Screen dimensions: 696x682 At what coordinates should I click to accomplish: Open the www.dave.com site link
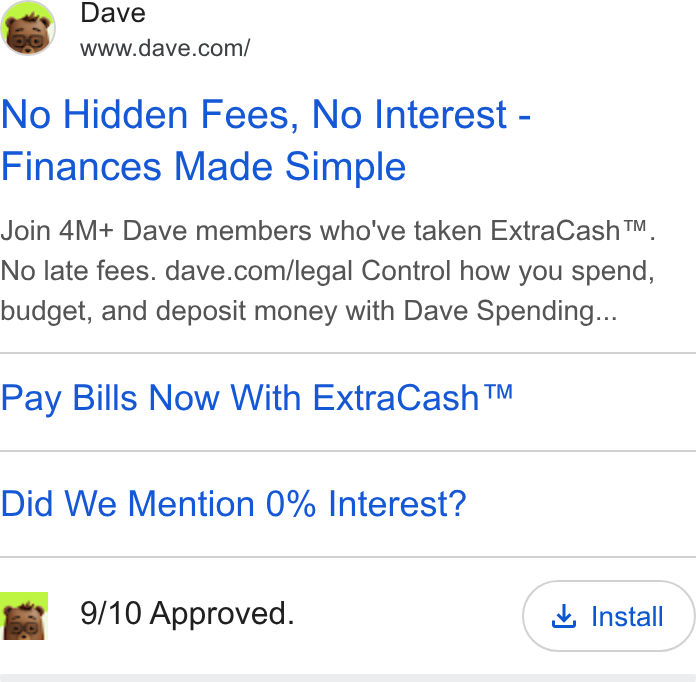tap(165, 48)
